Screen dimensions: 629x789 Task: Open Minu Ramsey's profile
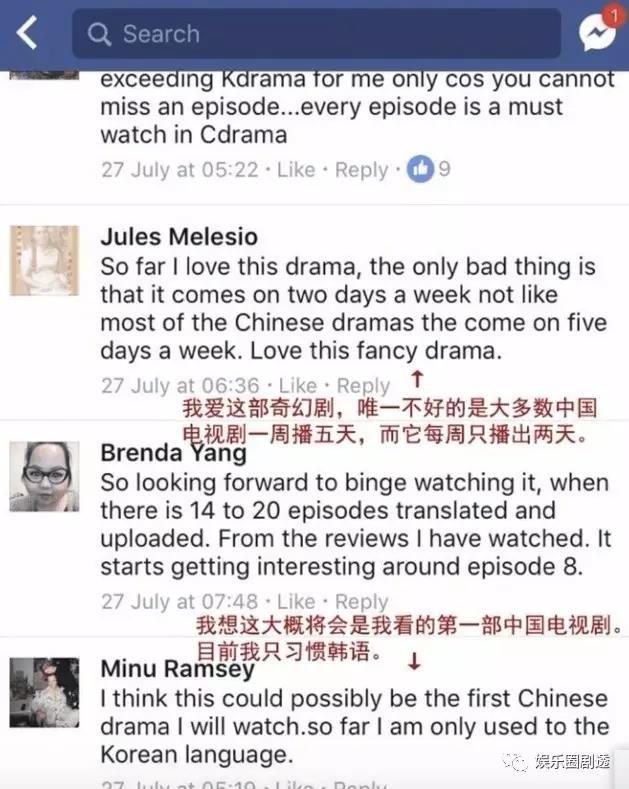177,667
